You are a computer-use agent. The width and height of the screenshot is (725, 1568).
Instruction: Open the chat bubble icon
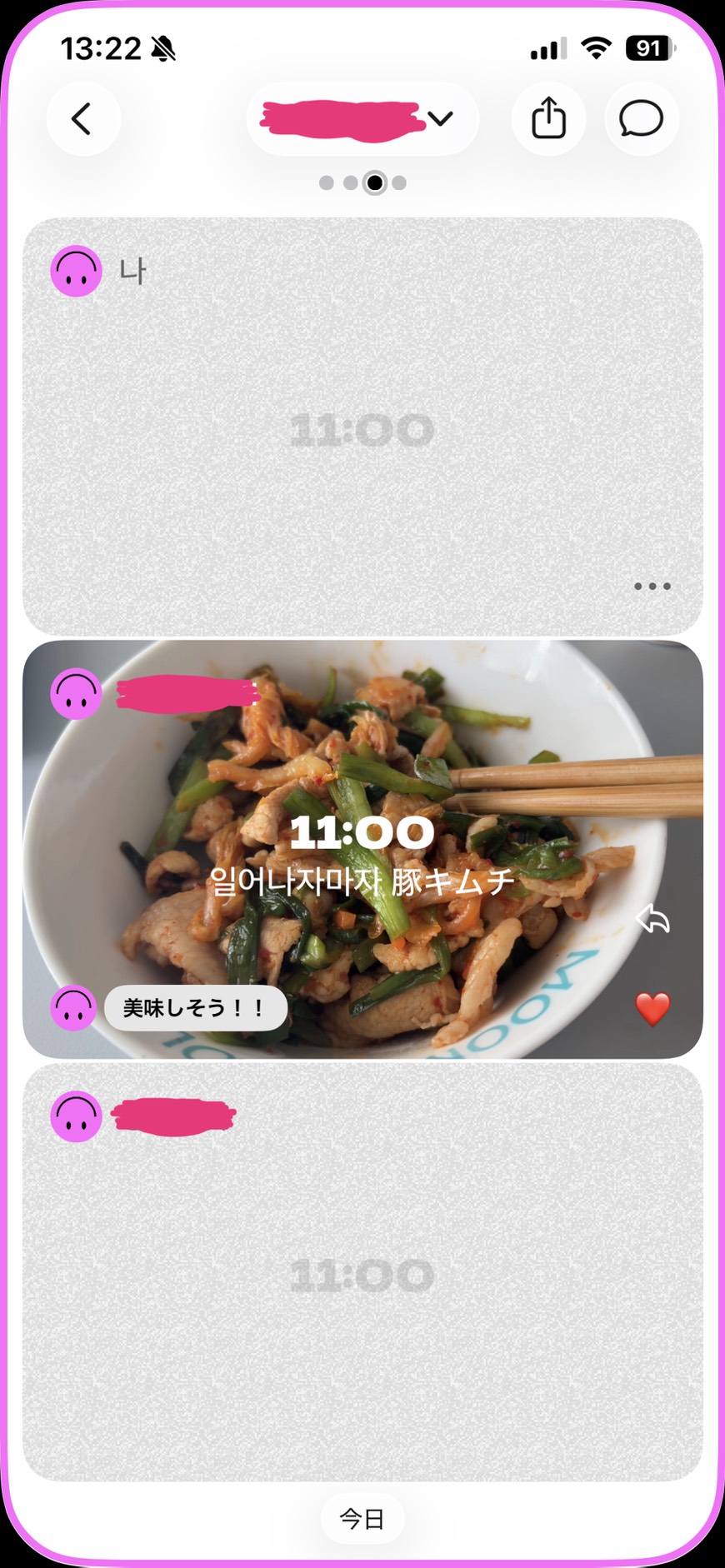click(x=640, y=119)
